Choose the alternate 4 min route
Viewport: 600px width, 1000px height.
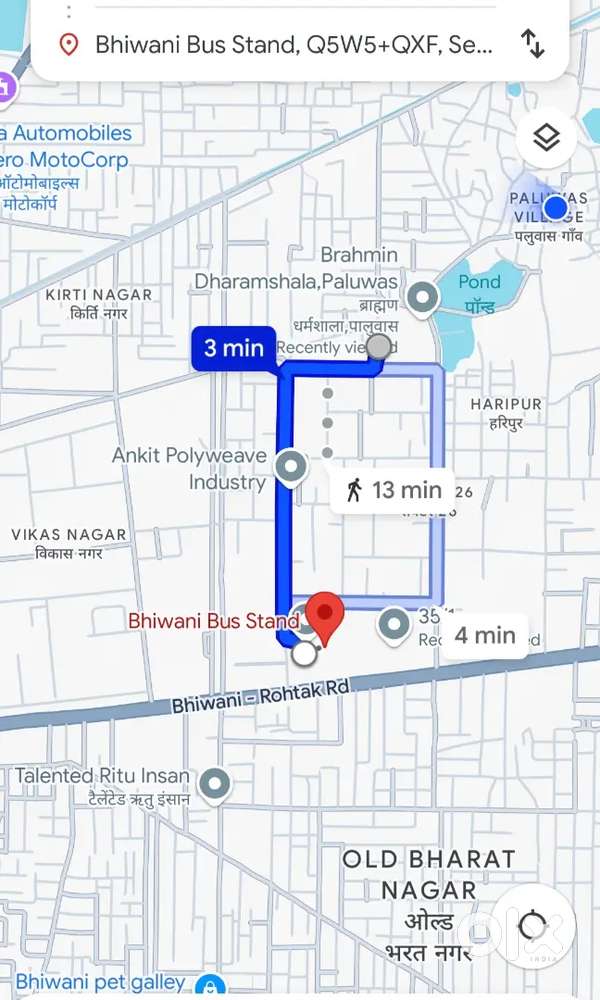pyautogui.click(x=484, y=635)
